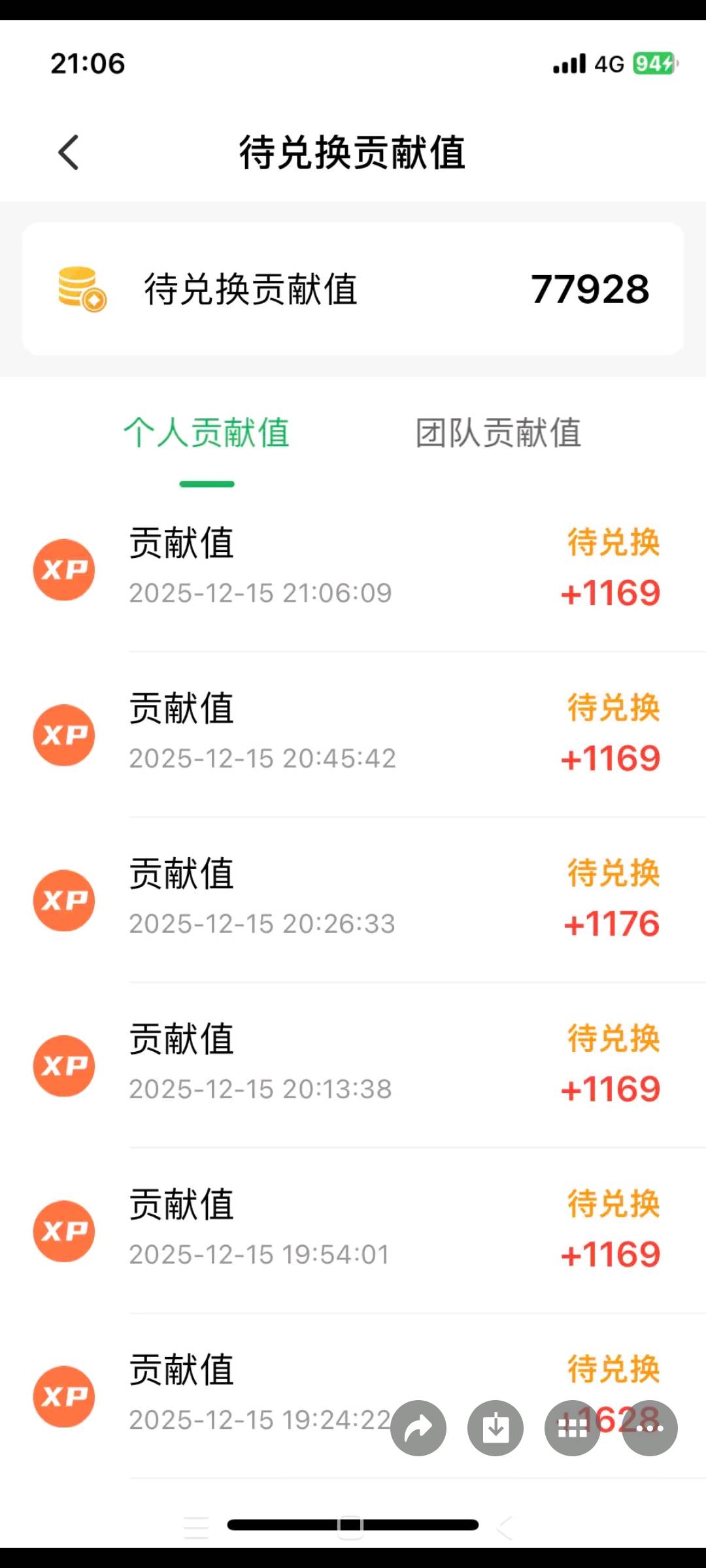This screenshot has height=1568, width=706.
Task: Open the grid/apps icon near the bottom
Action: 573,1428
